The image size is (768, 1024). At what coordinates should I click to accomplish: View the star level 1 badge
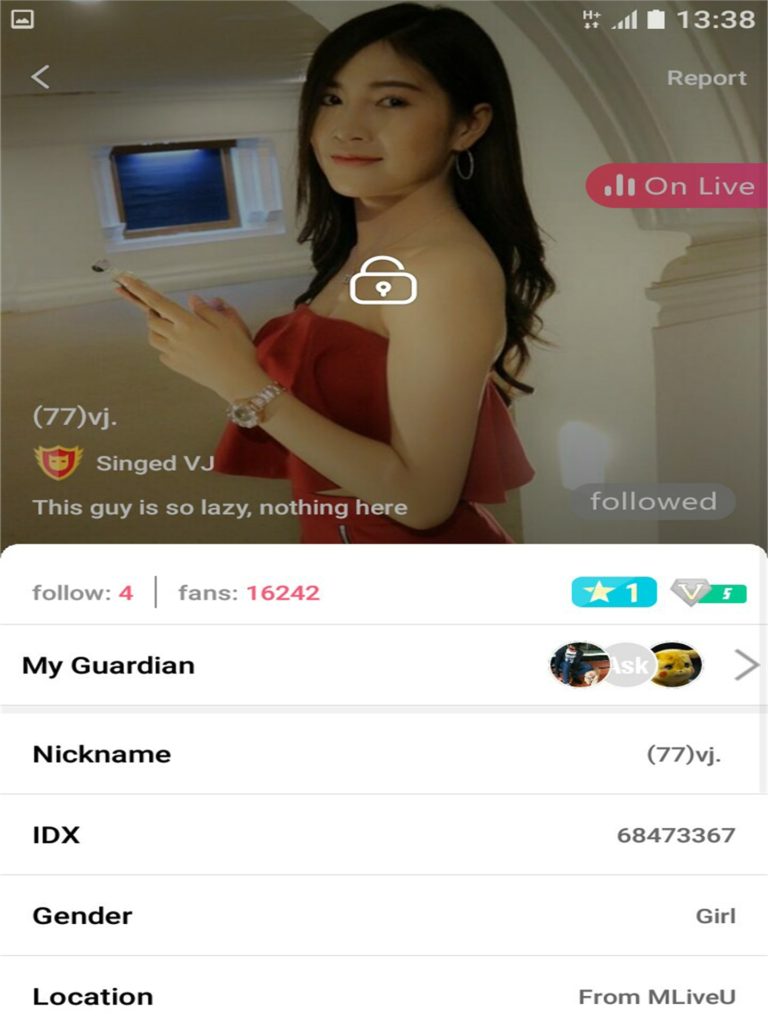click(x=614, y=592)
